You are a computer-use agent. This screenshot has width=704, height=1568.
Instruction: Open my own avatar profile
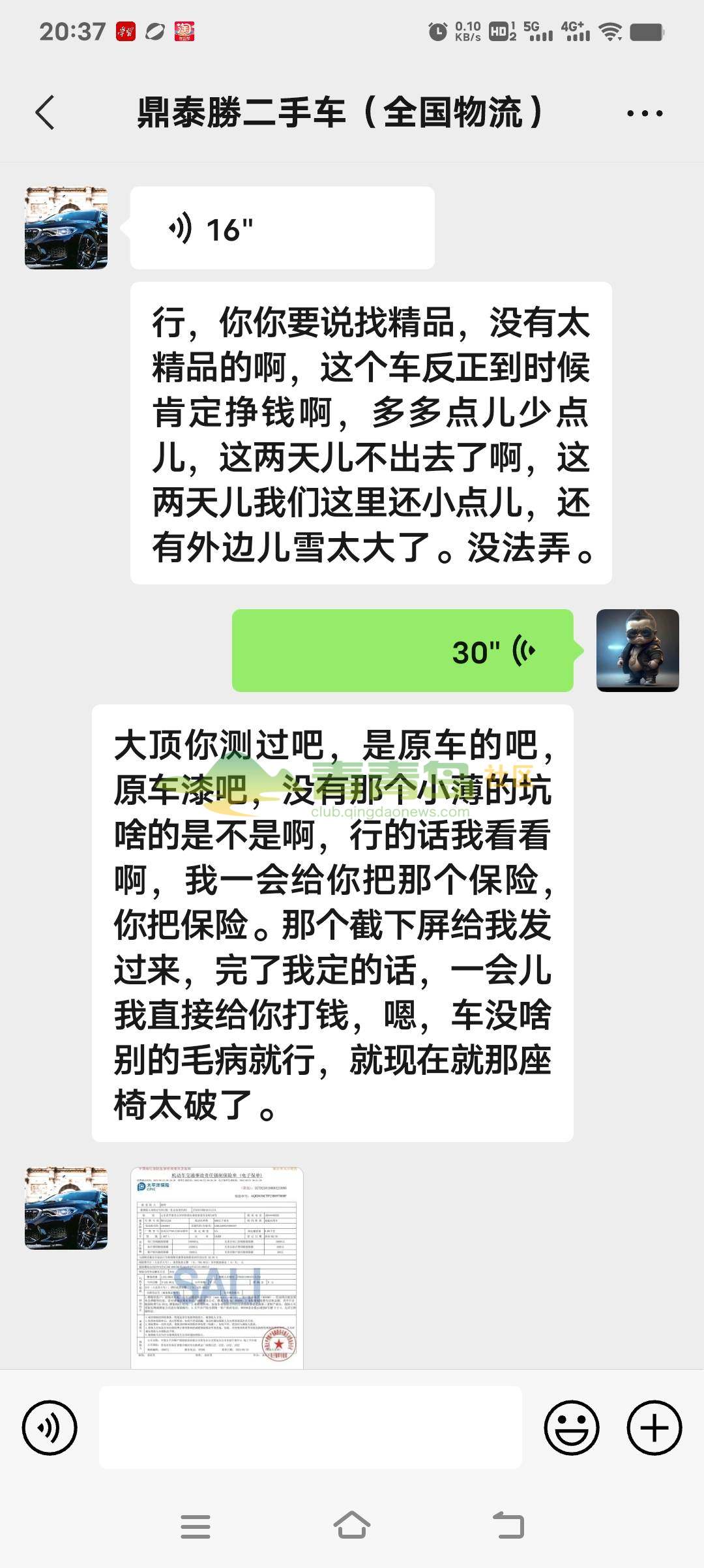(x=637, y=651)
